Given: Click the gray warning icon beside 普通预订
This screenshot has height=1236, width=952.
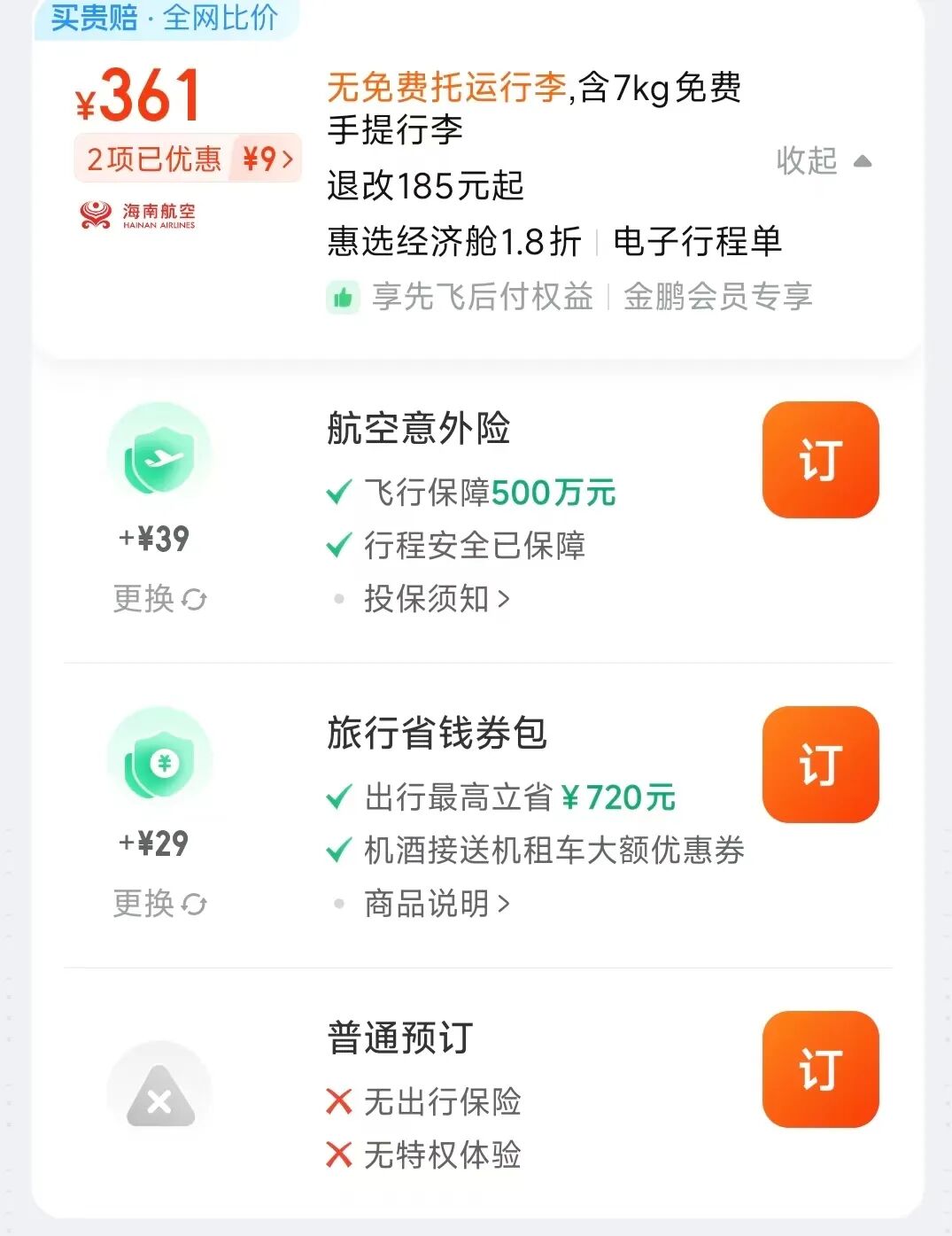Looking at the screenshot, I should point(159,1096).
